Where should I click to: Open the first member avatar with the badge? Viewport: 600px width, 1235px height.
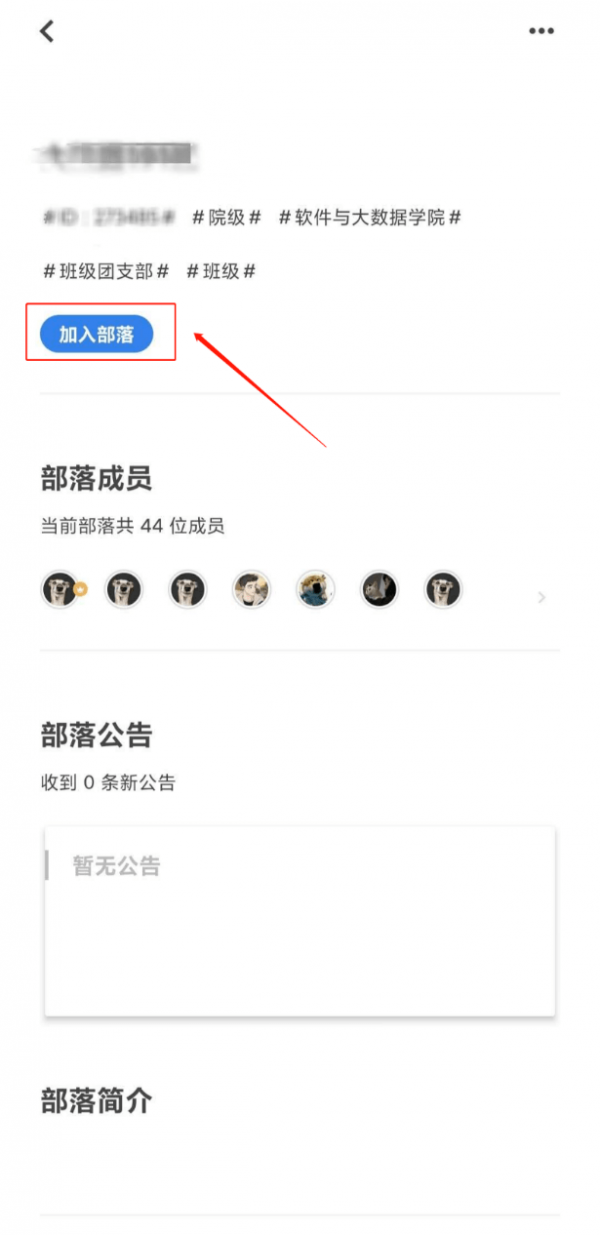[62, 589]
